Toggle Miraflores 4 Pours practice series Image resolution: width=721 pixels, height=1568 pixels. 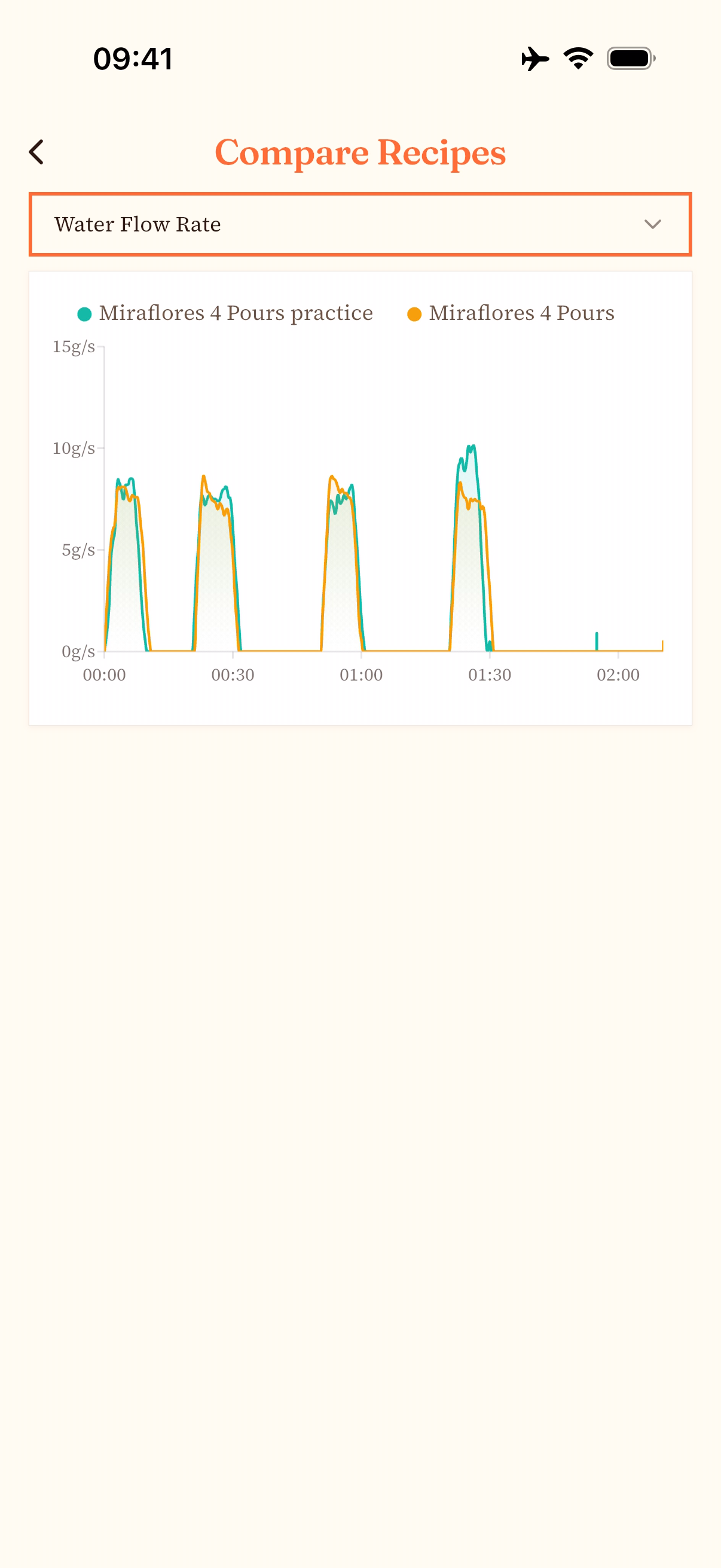click(x=225, y=313)
